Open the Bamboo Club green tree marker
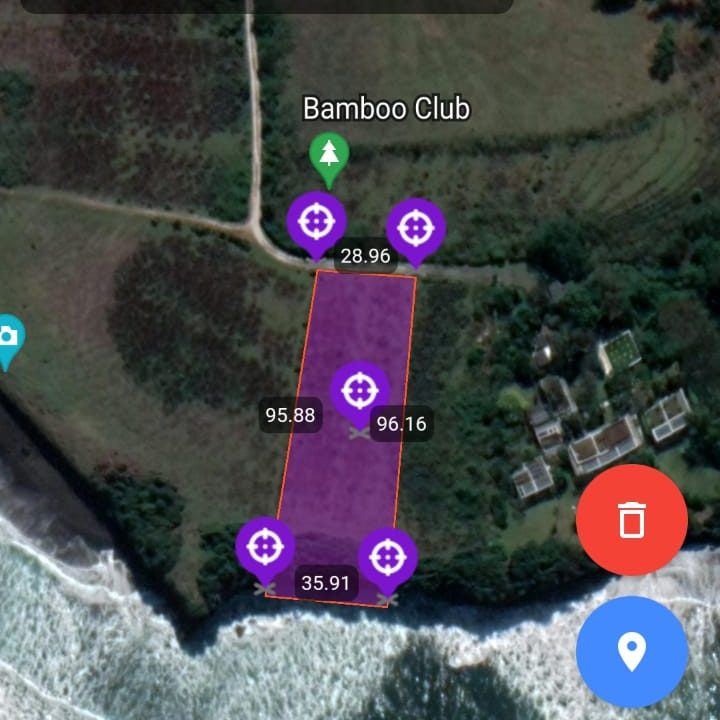This screenshot has height=720, width=720. coord(328,155)
